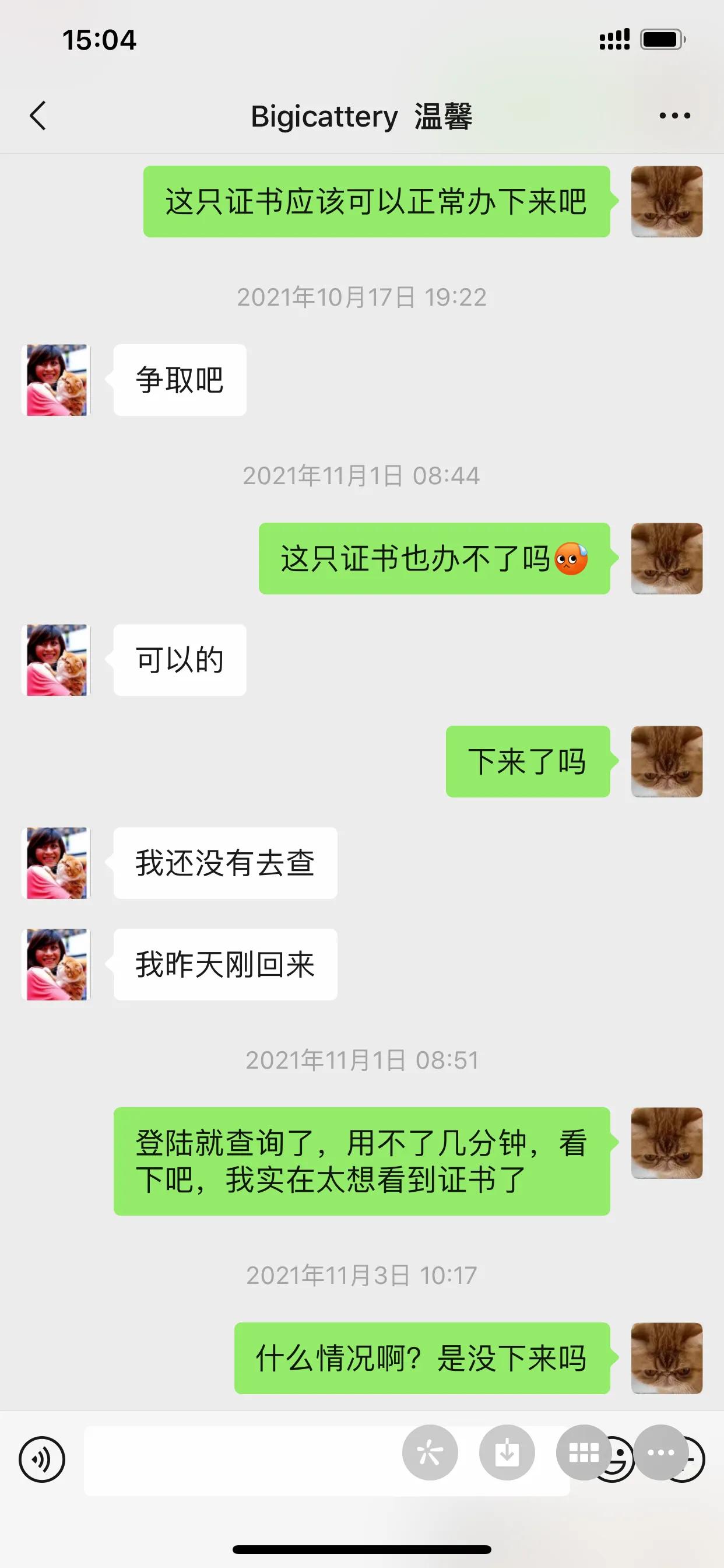
Task: Tap the contact avatar beside 争取吧
Action: (55, 379)
